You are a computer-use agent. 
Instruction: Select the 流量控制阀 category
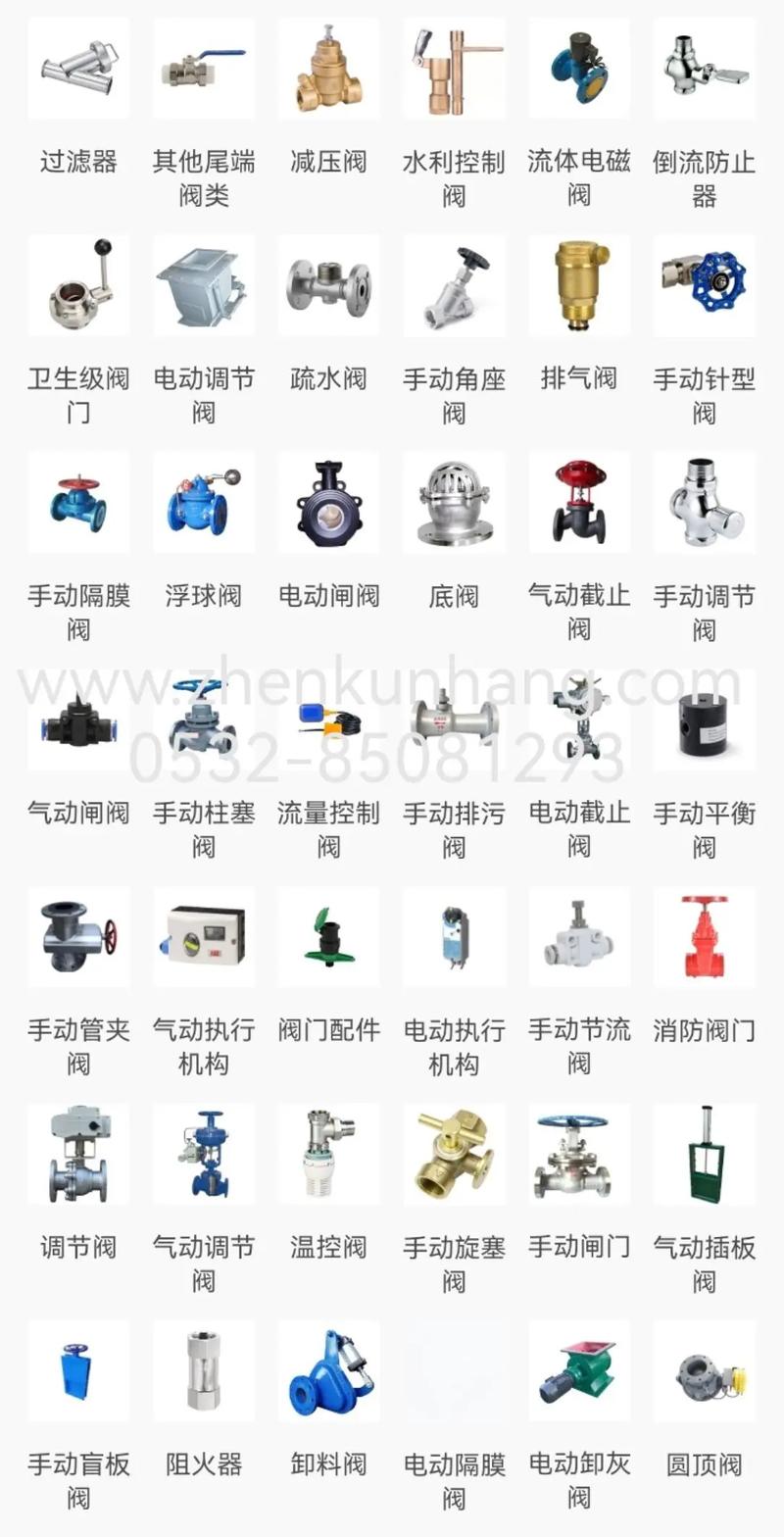[x=328, y=719]
